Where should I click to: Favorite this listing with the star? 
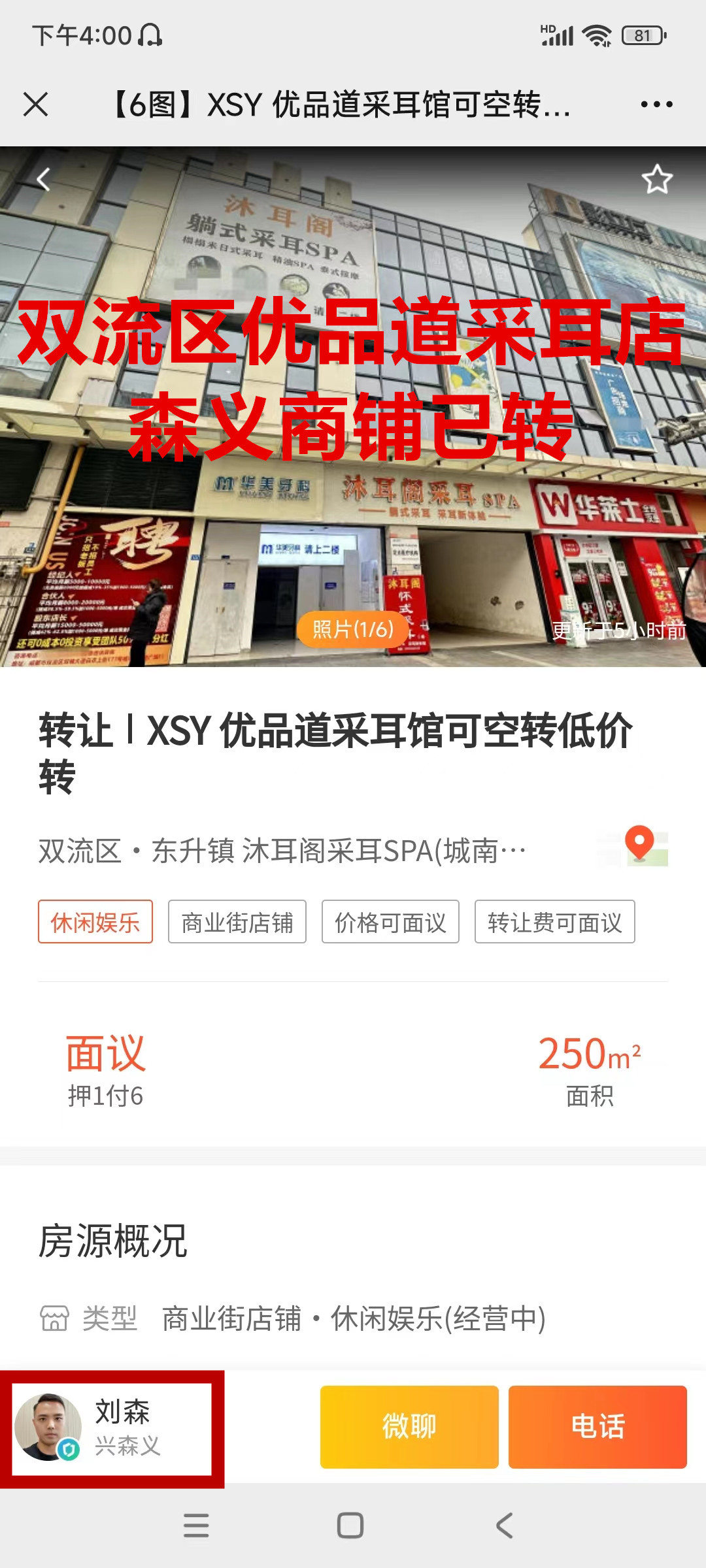click(656, 180)
